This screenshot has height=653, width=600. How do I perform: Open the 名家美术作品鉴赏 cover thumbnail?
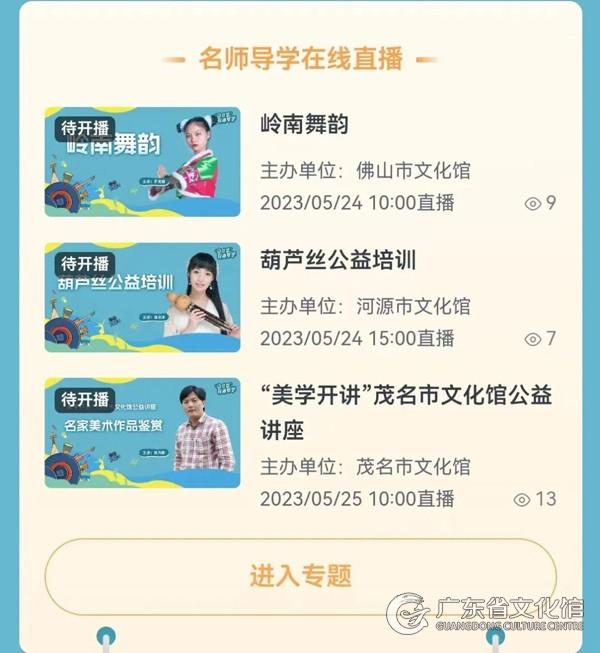tap(142, 432)
